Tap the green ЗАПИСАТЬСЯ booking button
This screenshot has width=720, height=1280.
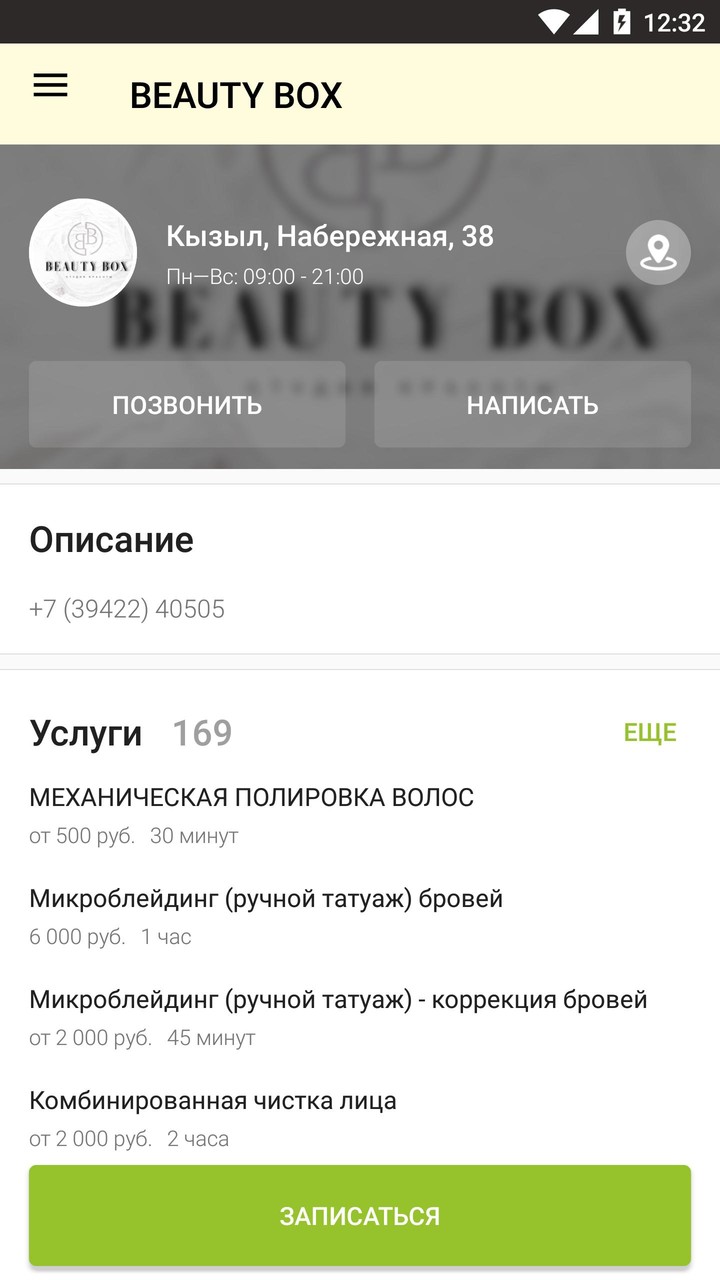point(360,1215)
